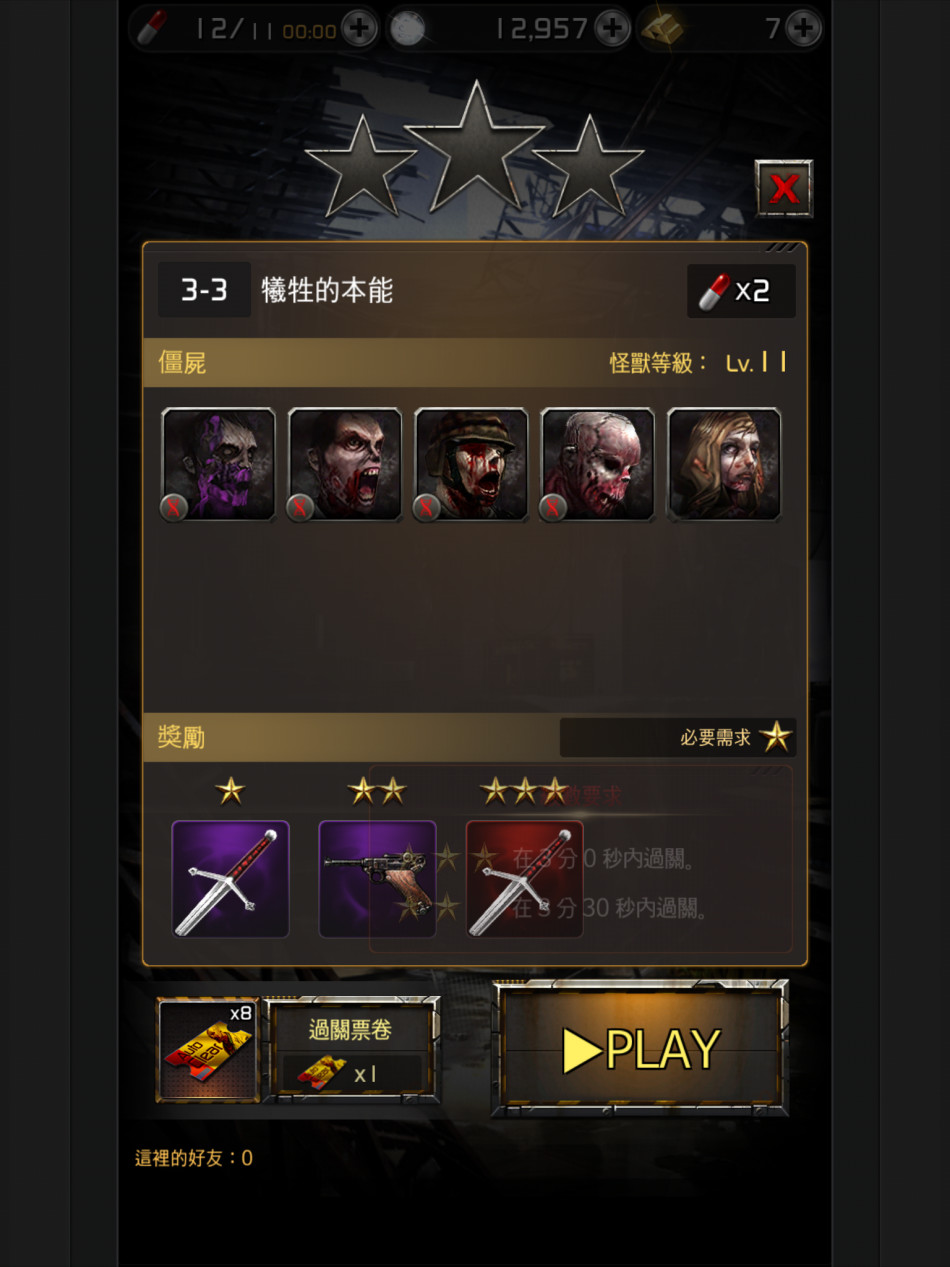View the helmeted soldier zombie details
Viewport: 950px width, 1267px height.
pyautogui.click(x=471, y=464)
